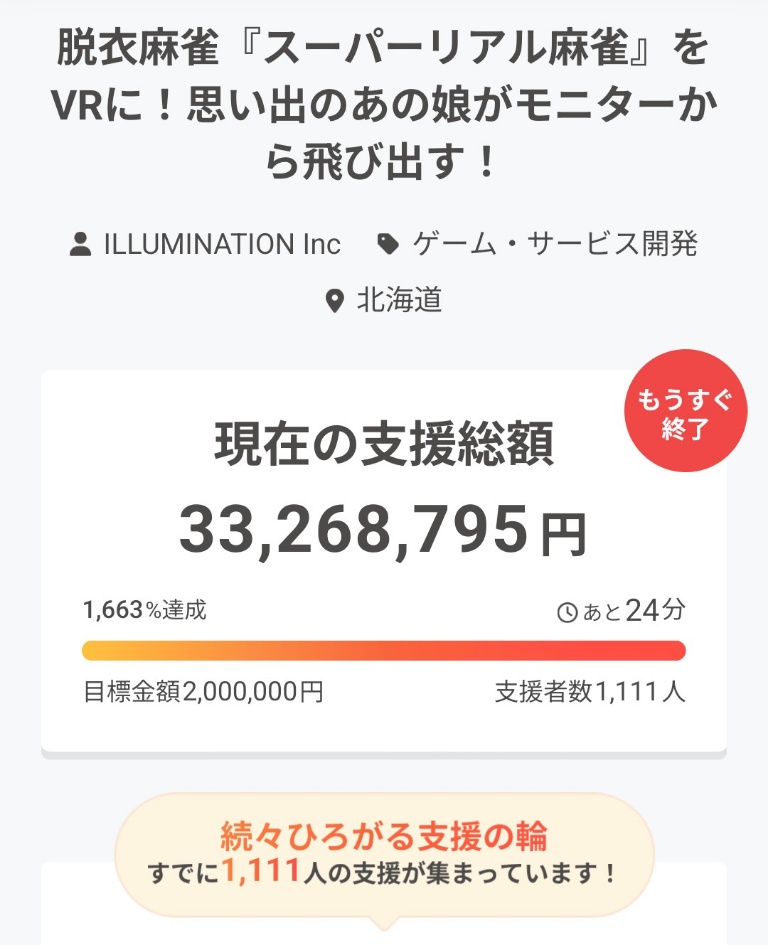View projects located in 北海道

[399, 299]
